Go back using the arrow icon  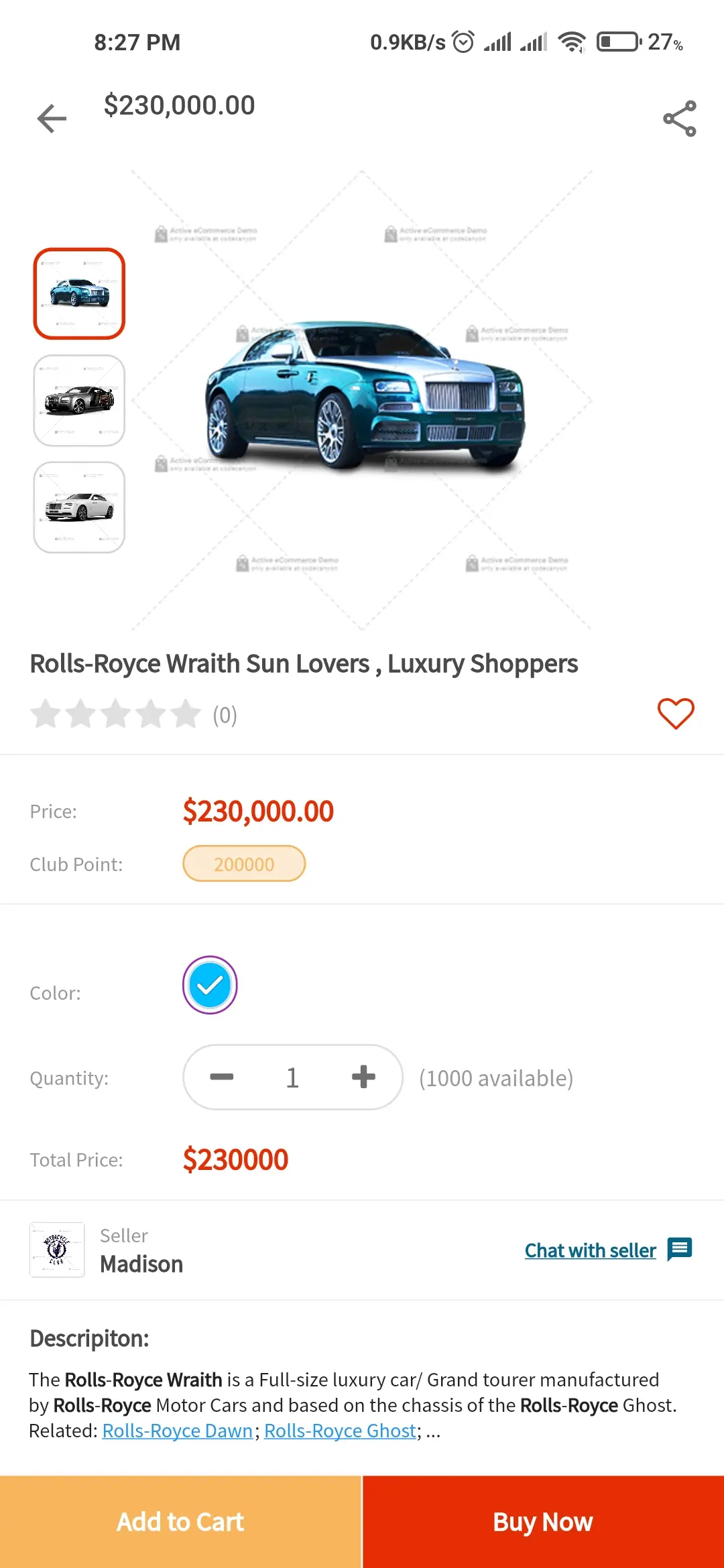tap(52, 119)
